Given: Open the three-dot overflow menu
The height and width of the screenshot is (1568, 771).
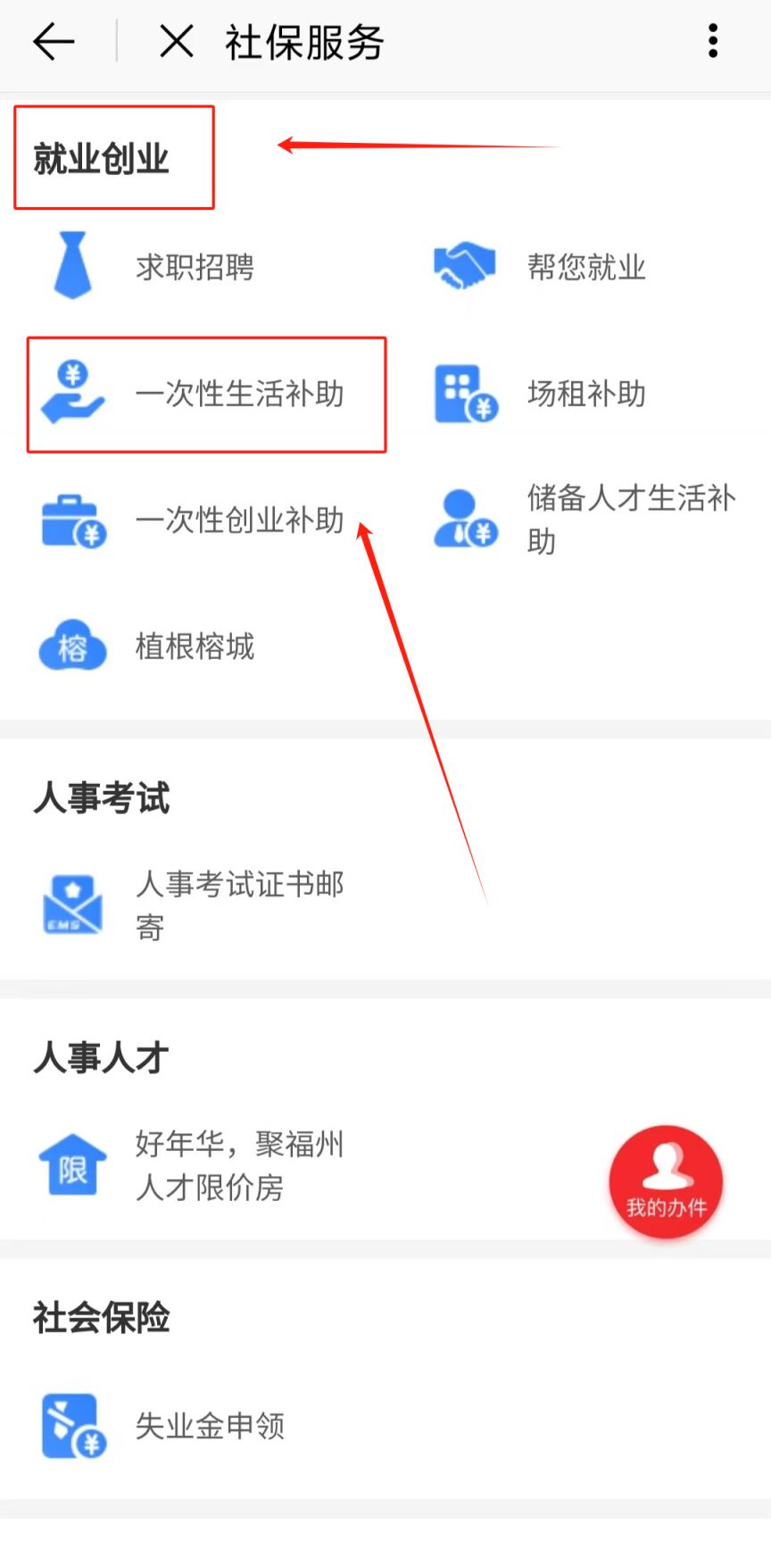Looking at the screenshot, I should click(x=712, y=42).
